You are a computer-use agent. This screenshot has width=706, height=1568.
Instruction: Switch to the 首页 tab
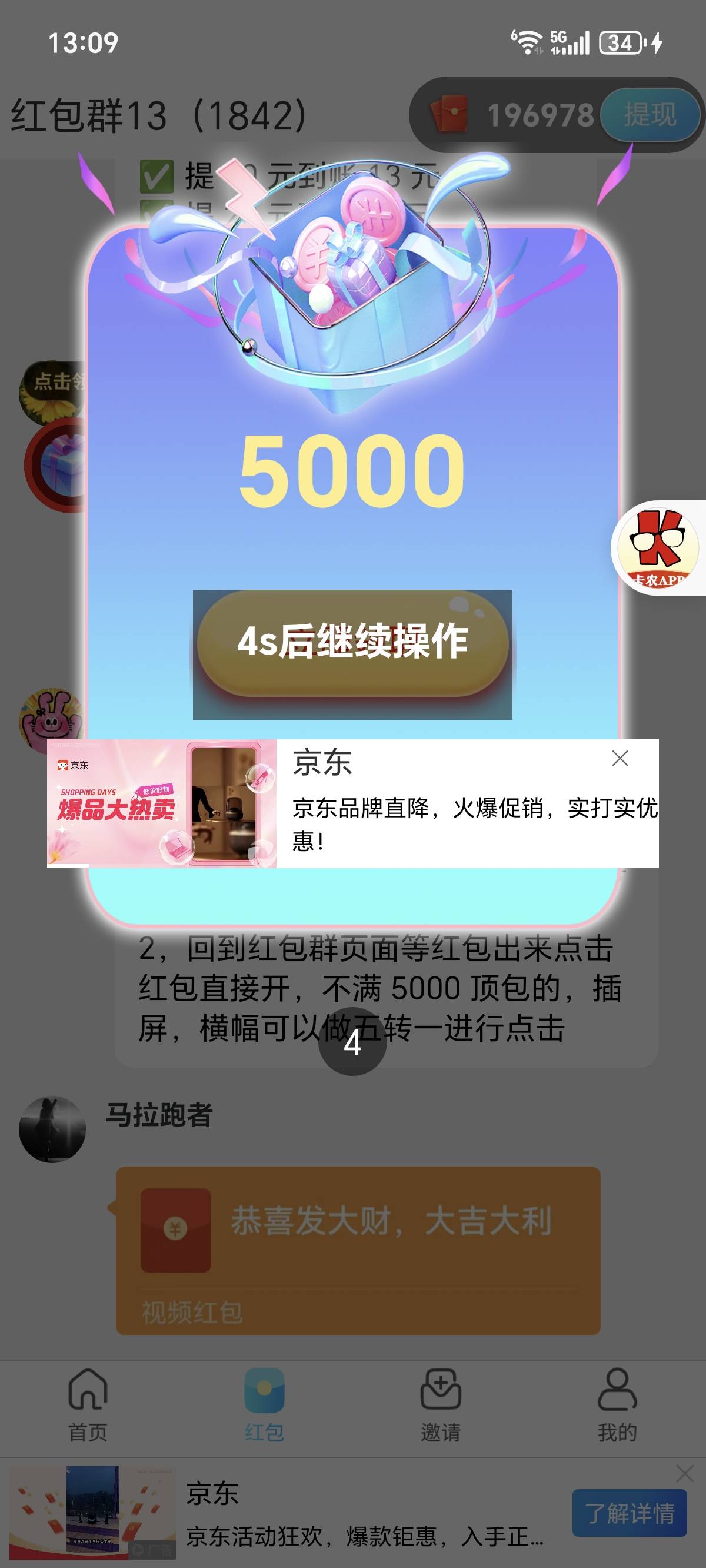tap(88, 1406)
